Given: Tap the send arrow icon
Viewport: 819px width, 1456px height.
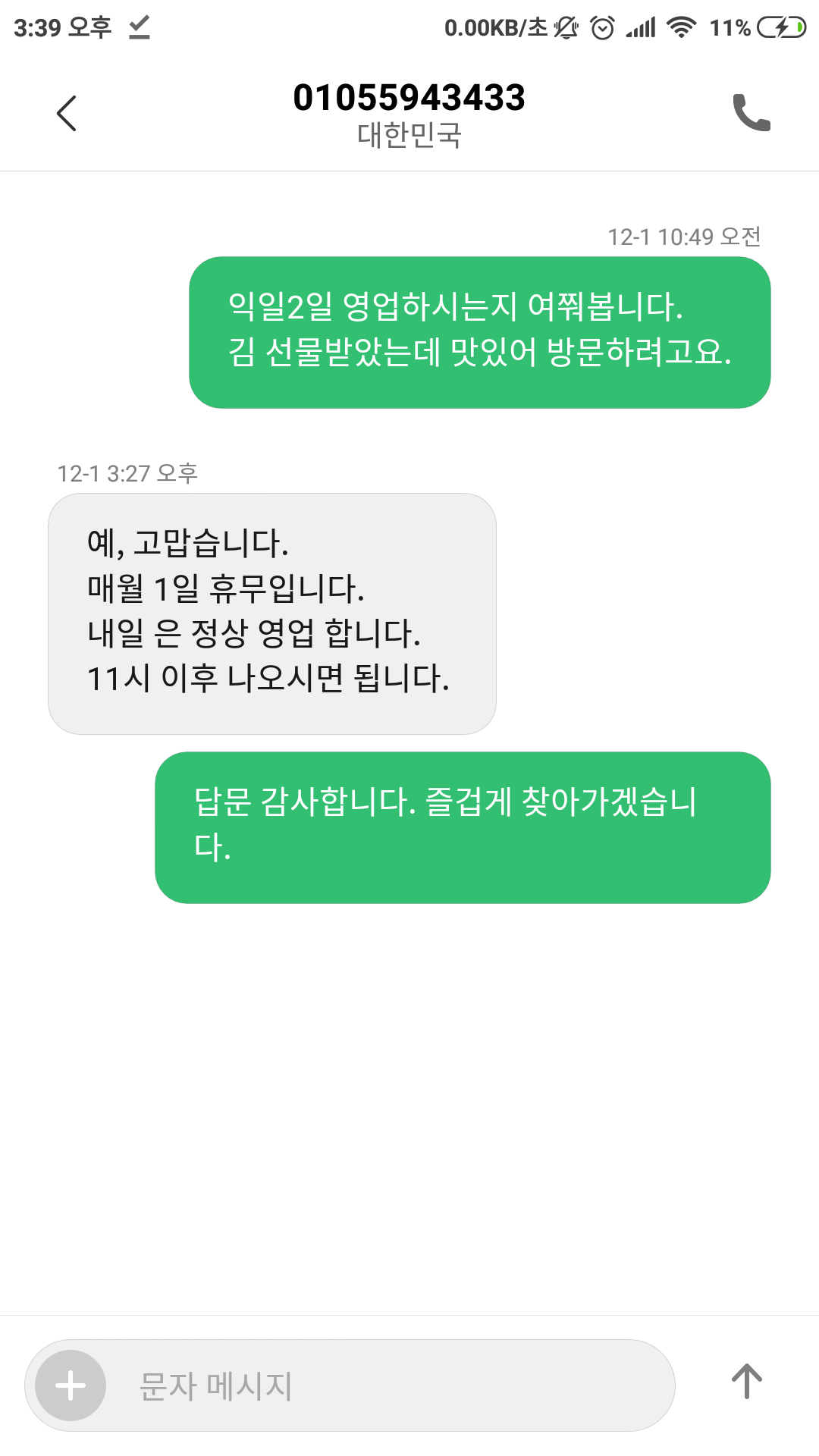Looking at the screenshot, I should 747,1381.
